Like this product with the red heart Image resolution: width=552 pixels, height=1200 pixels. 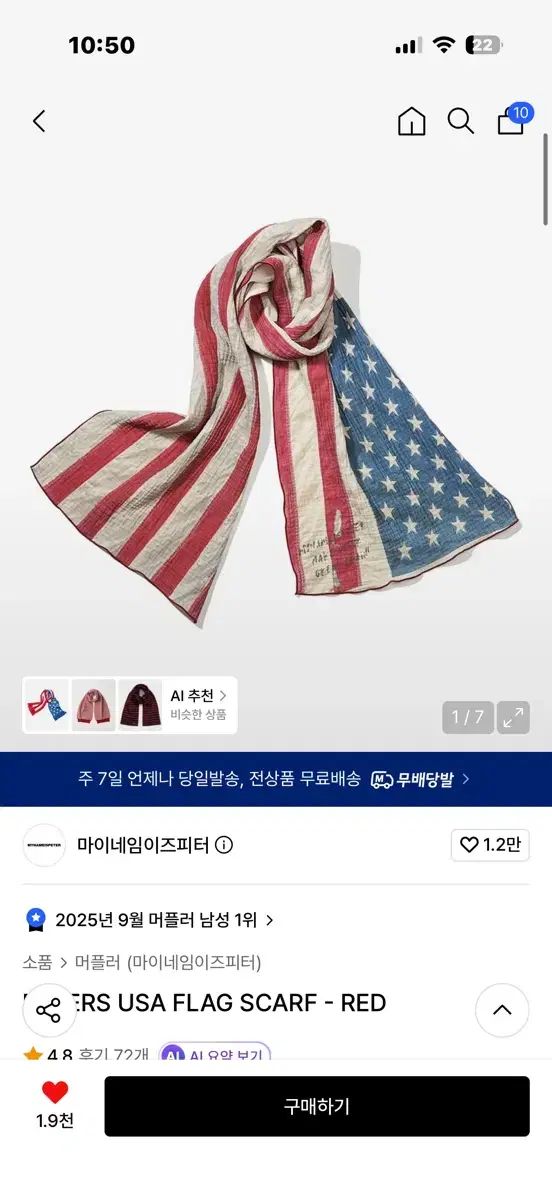pyautogui.click(x=55, y=1092)
